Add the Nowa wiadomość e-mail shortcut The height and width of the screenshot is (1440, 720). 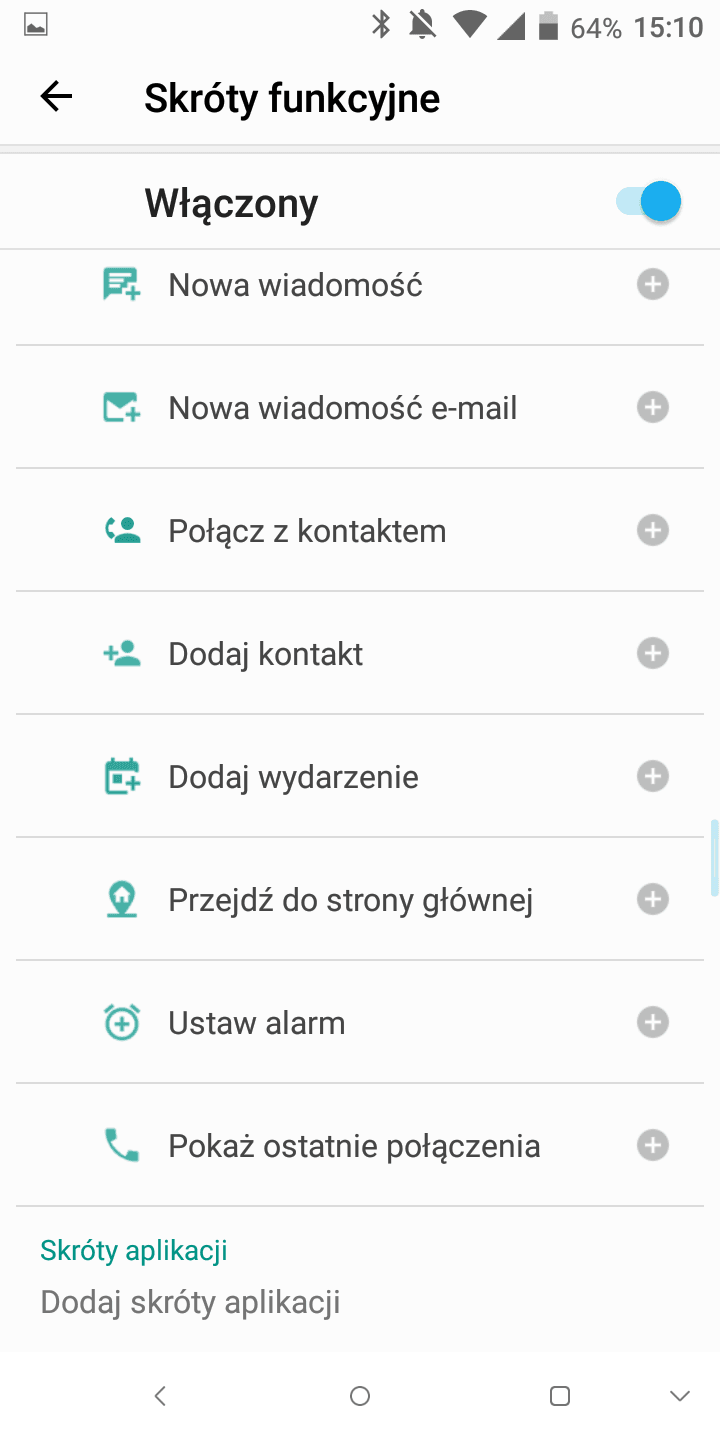pyautogui.click(x=653, y=407)
